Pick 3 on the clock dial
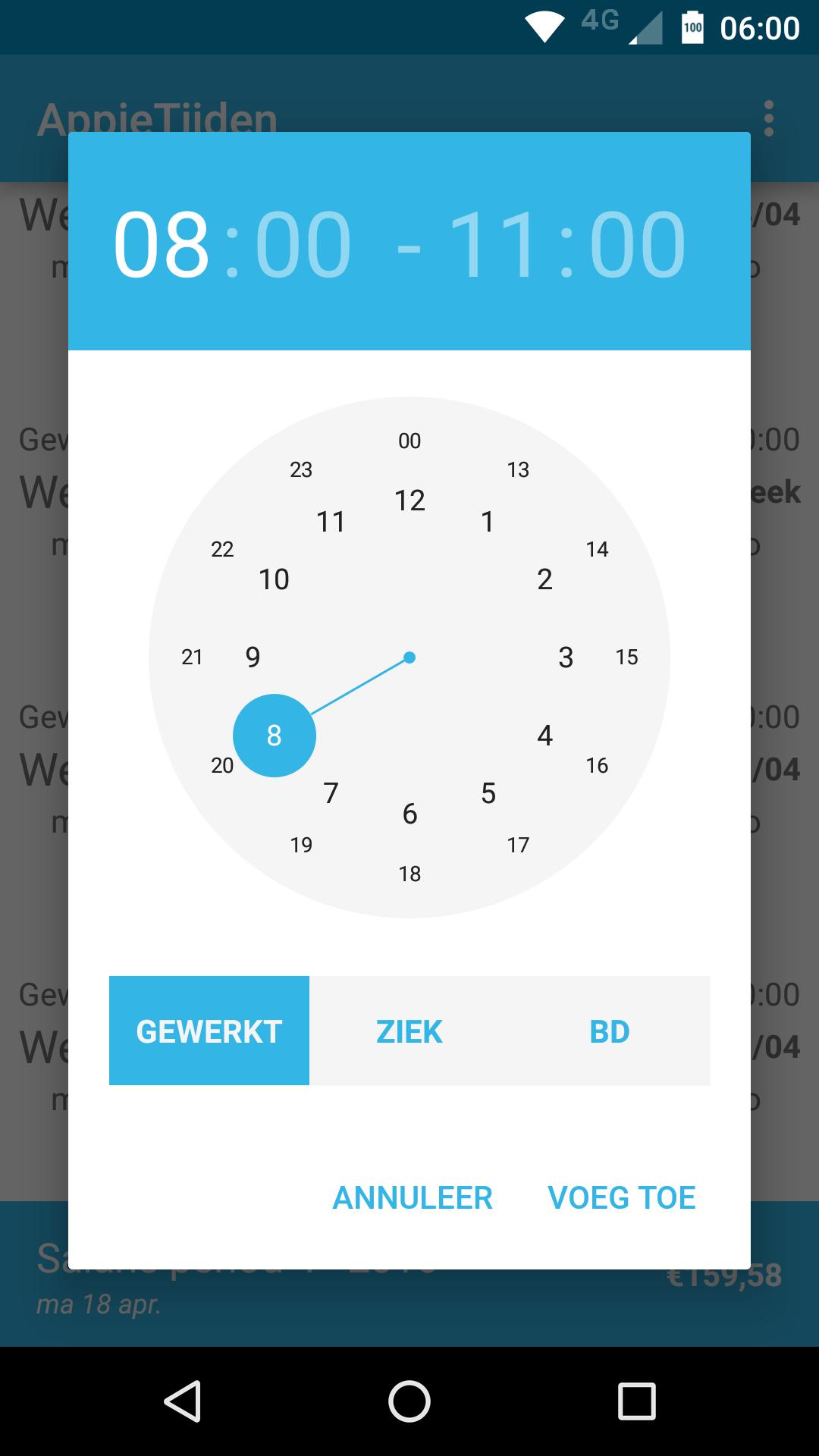This screenshot has height=1456, width=819. (566, 657)
